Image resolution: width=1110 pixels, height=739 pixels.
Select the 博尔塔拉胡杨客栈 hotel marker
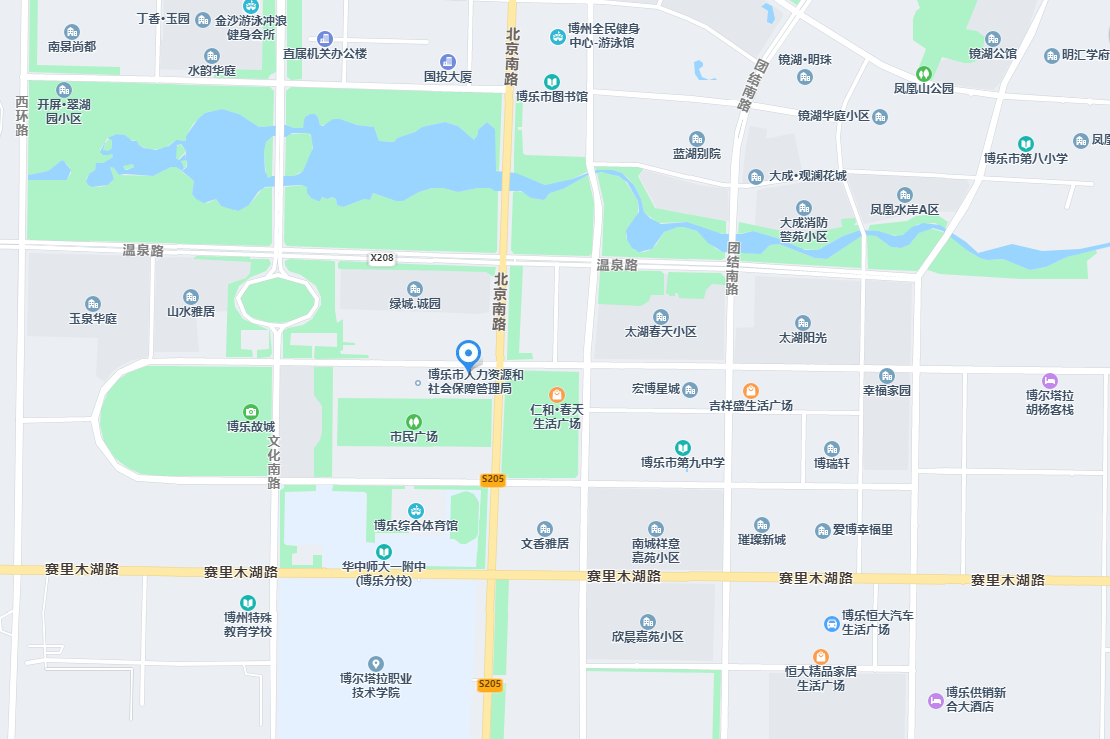pos(1049,380)
